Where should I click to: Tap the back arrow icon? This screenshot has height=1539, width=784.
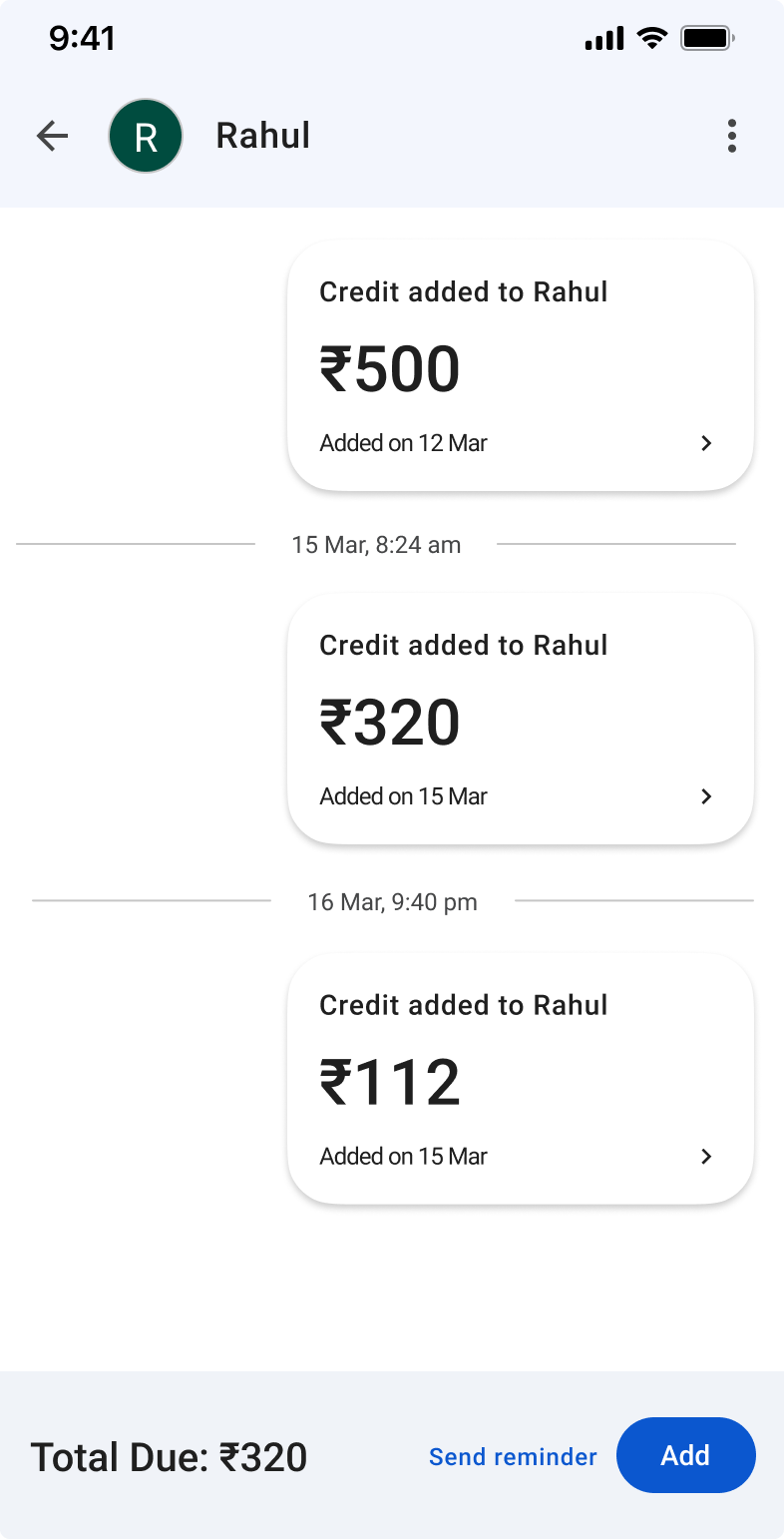click(x=52, y=136)
